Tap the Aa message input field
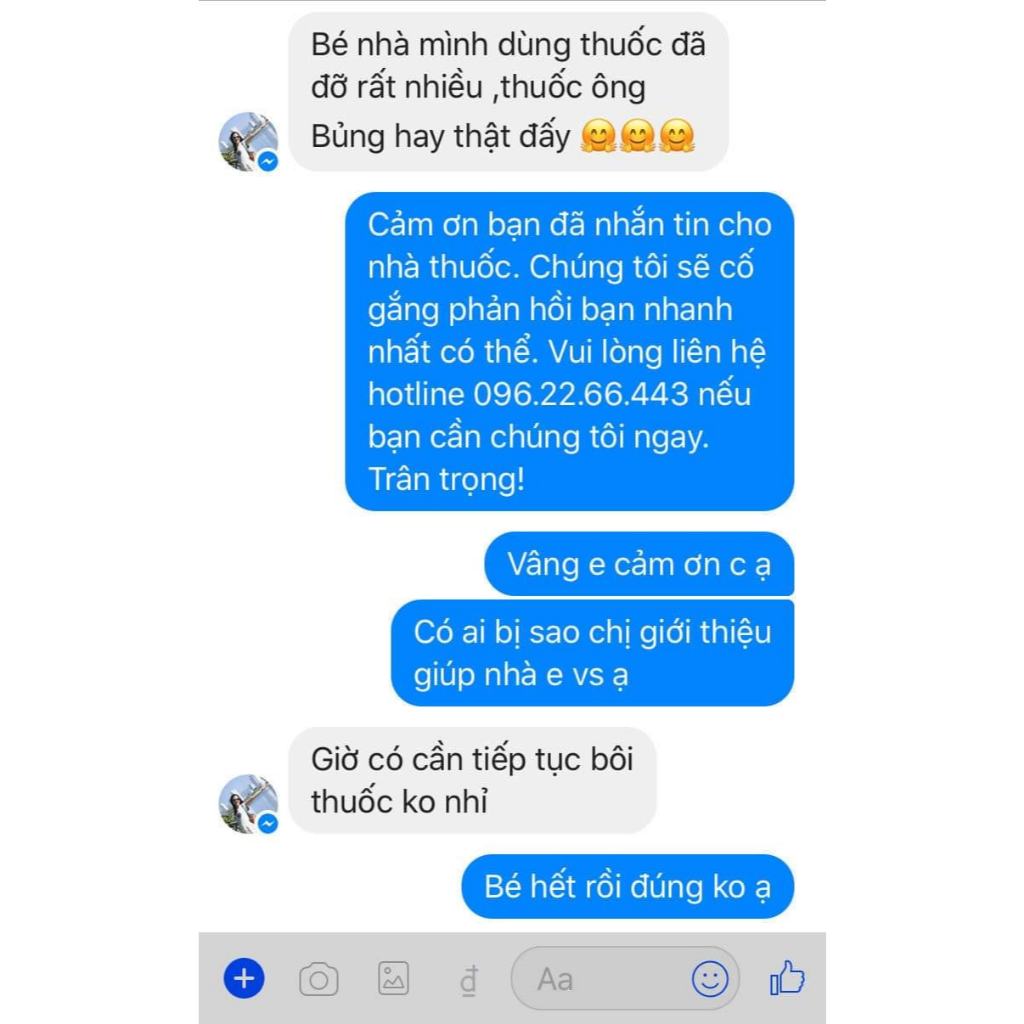The image size is (1024, 1024). pyautogui.click(x=600, y=979)
